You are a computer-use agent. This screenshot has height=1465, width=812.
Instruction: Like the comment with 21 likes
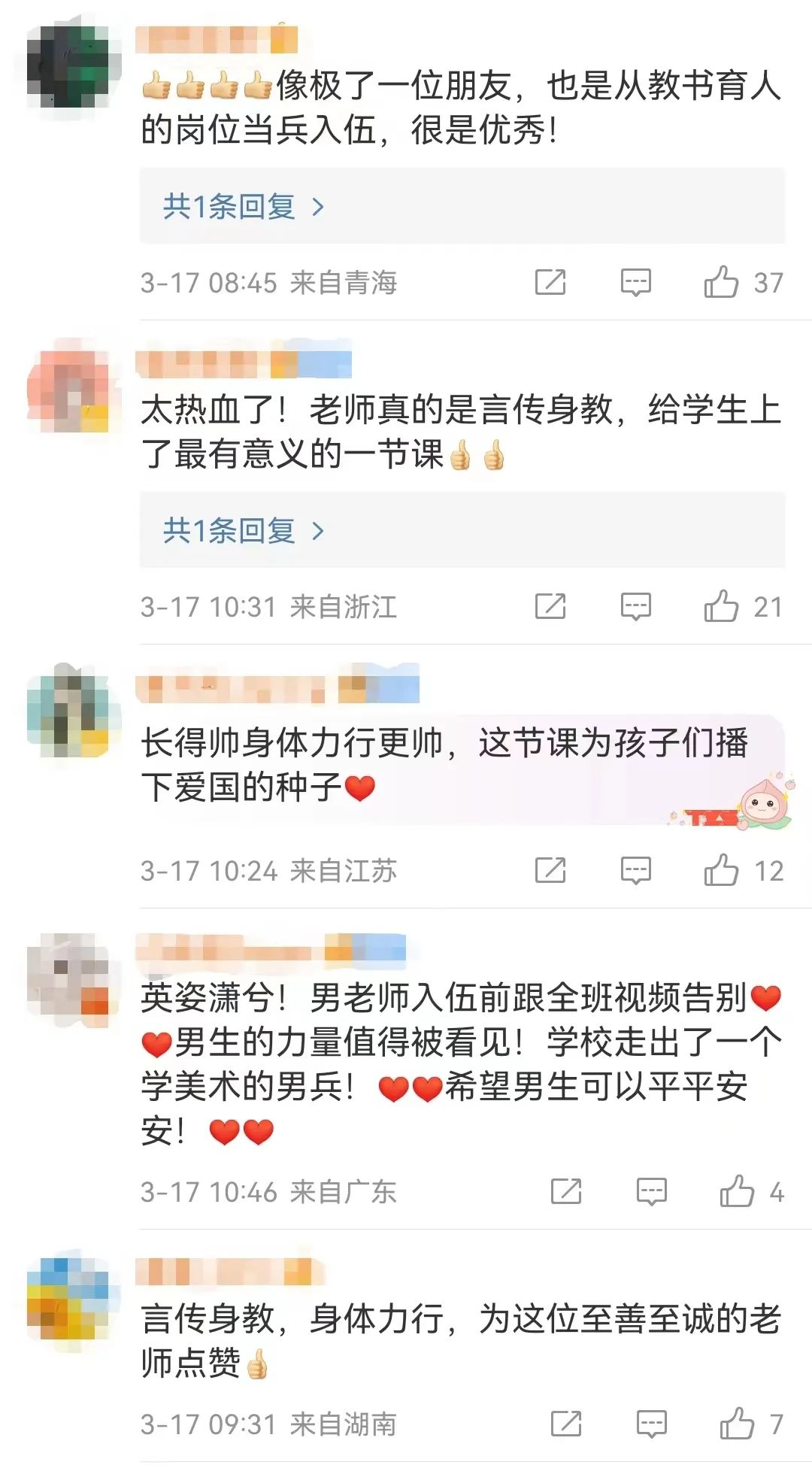coord(721,606)
